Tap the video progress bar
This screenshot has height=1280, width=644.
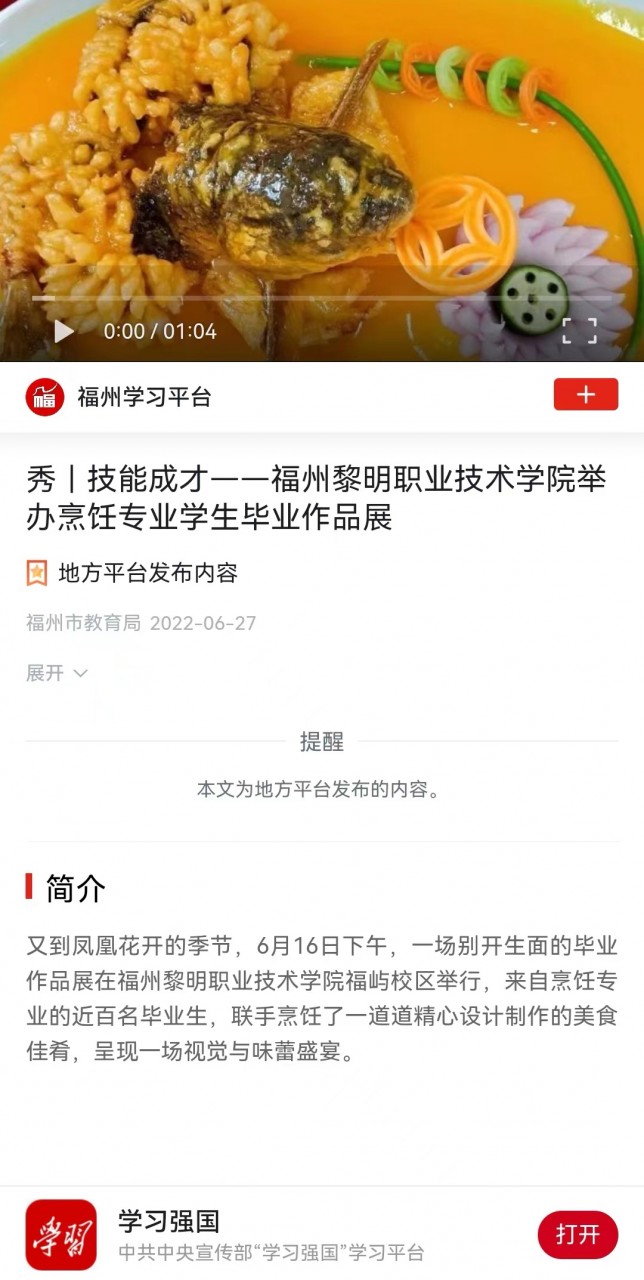click(320, 298)
